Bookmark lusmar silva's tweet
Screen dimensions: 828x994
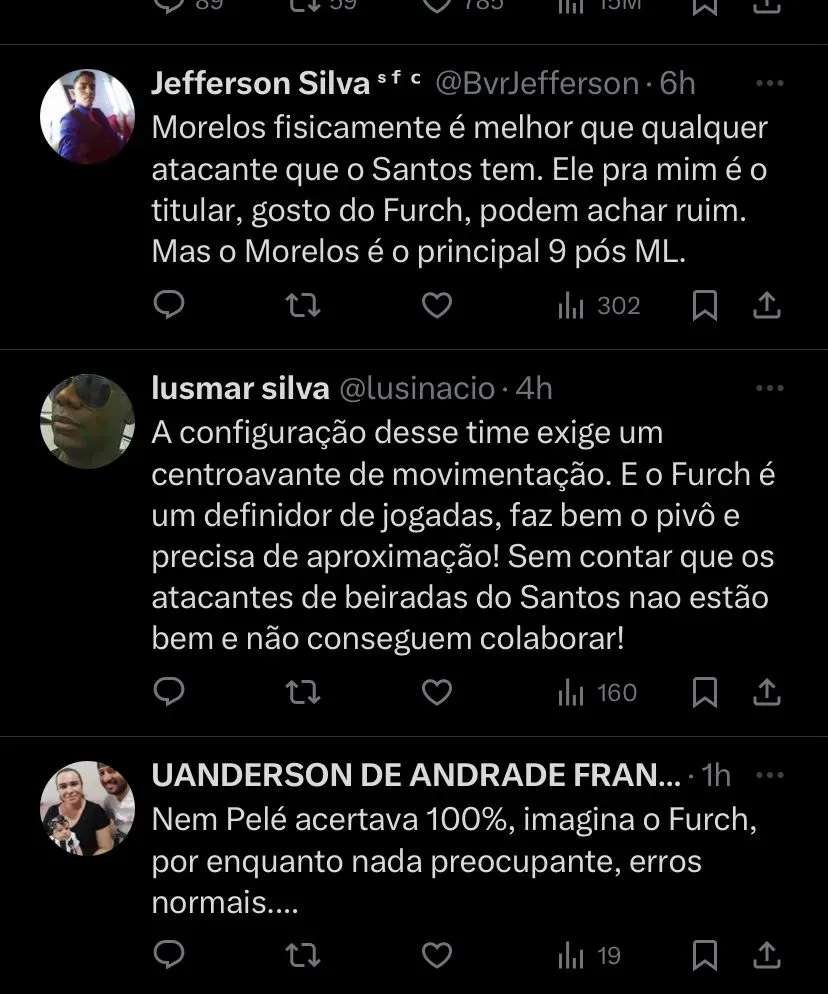[705, 693]
